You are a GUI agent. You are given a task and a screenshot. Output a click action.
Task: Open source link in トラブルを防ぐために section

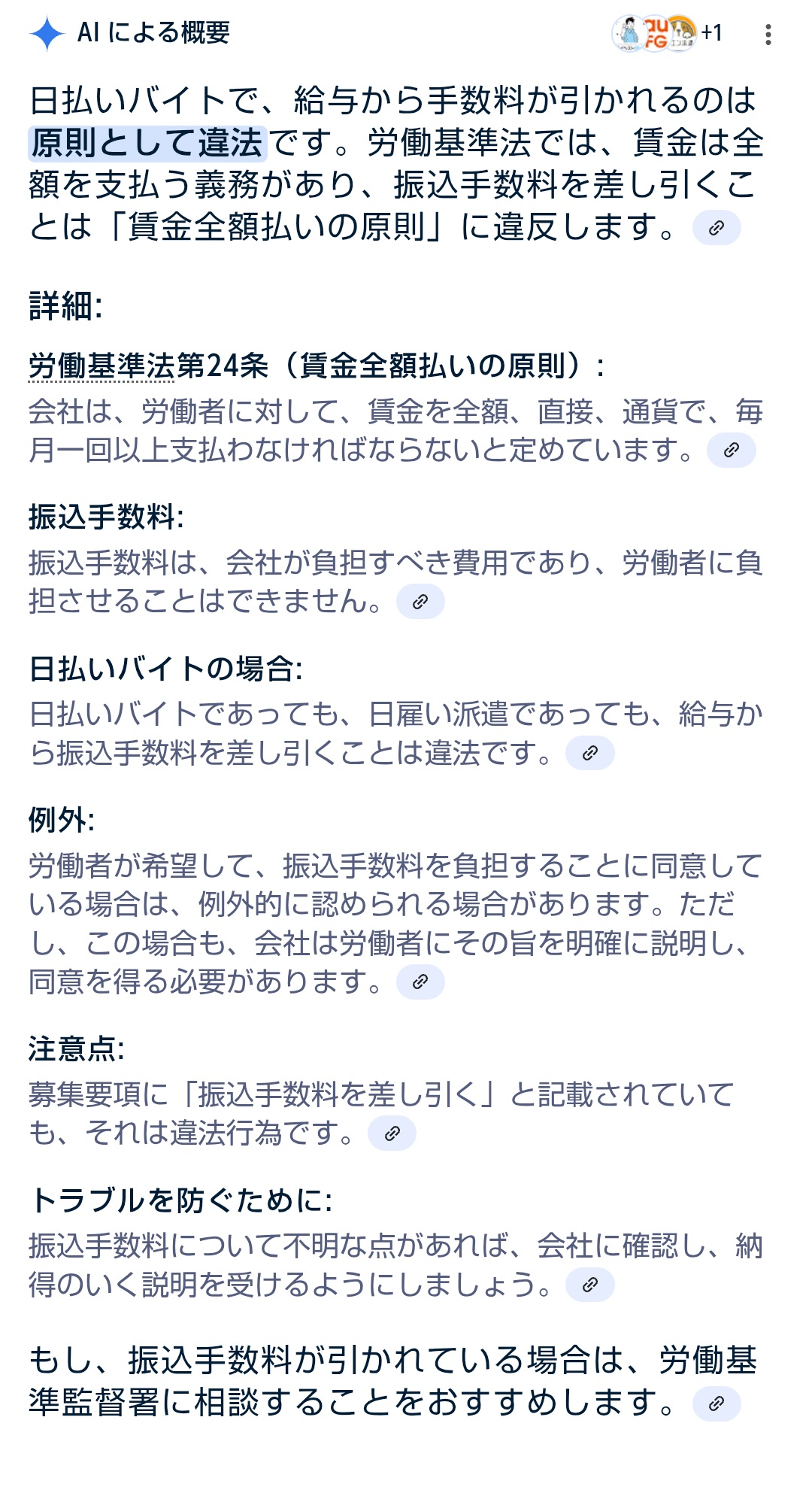[x=589, y=1285]
